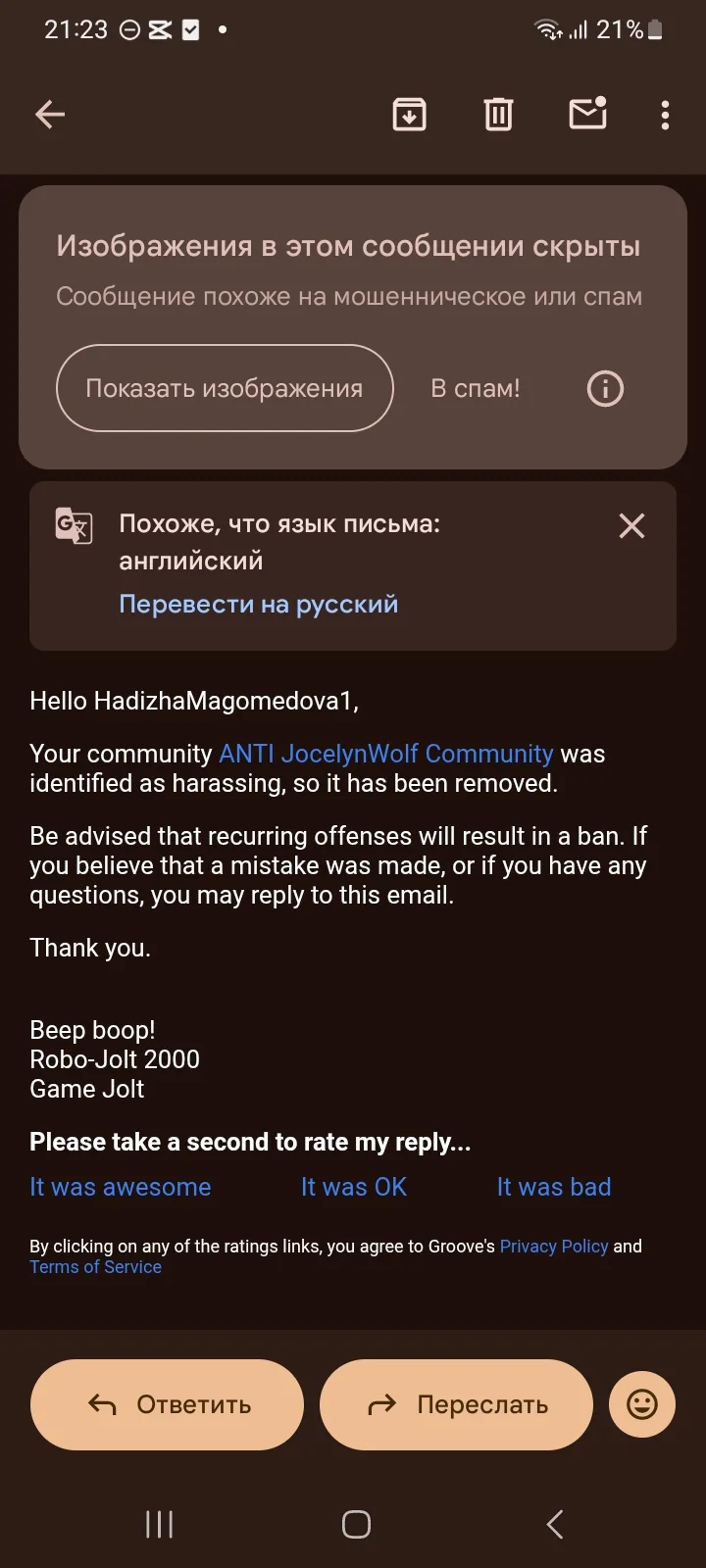Tap the system home button
This screenshot has width=706, height=1568.
356,1524
